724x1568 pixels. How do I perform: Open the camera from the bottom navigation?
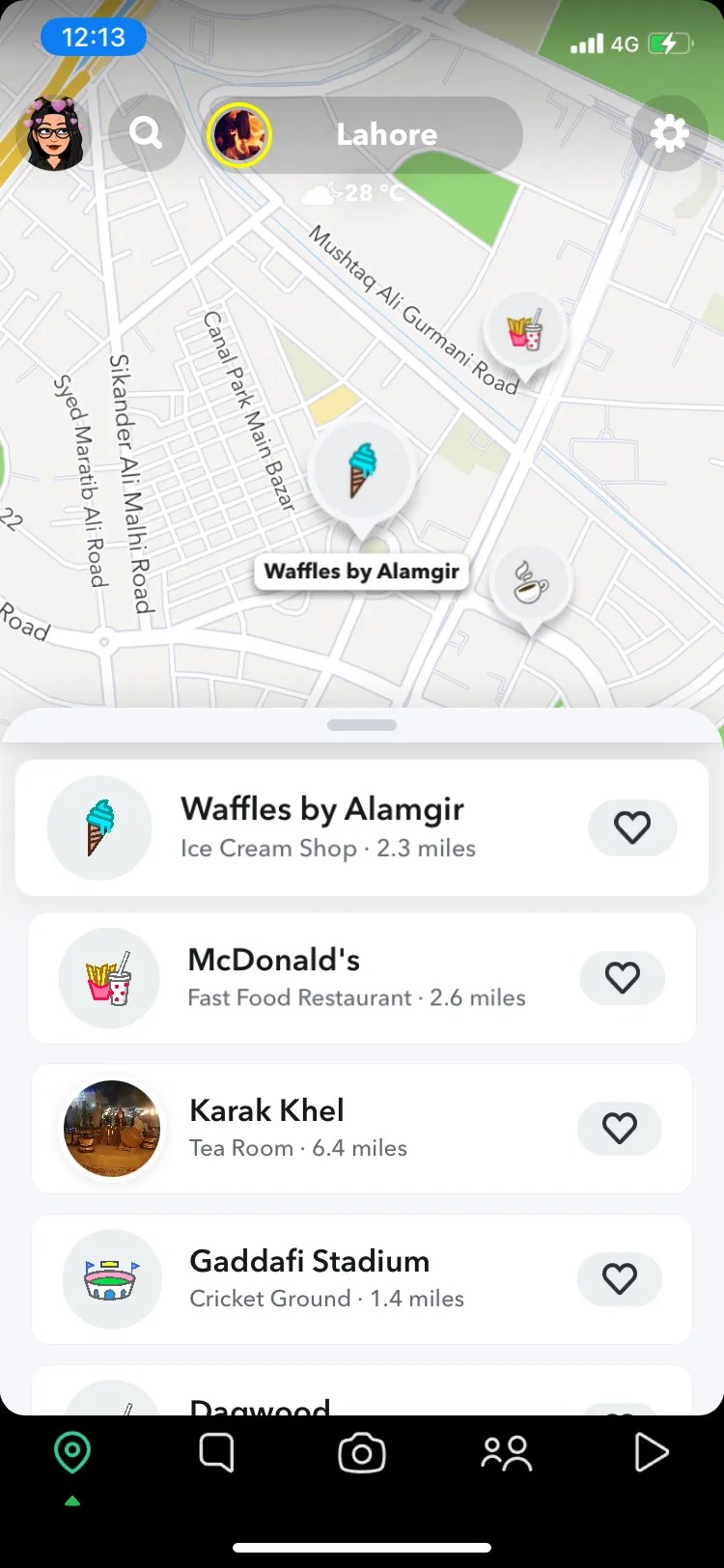pyautogui.click(x=361, y=1450)
